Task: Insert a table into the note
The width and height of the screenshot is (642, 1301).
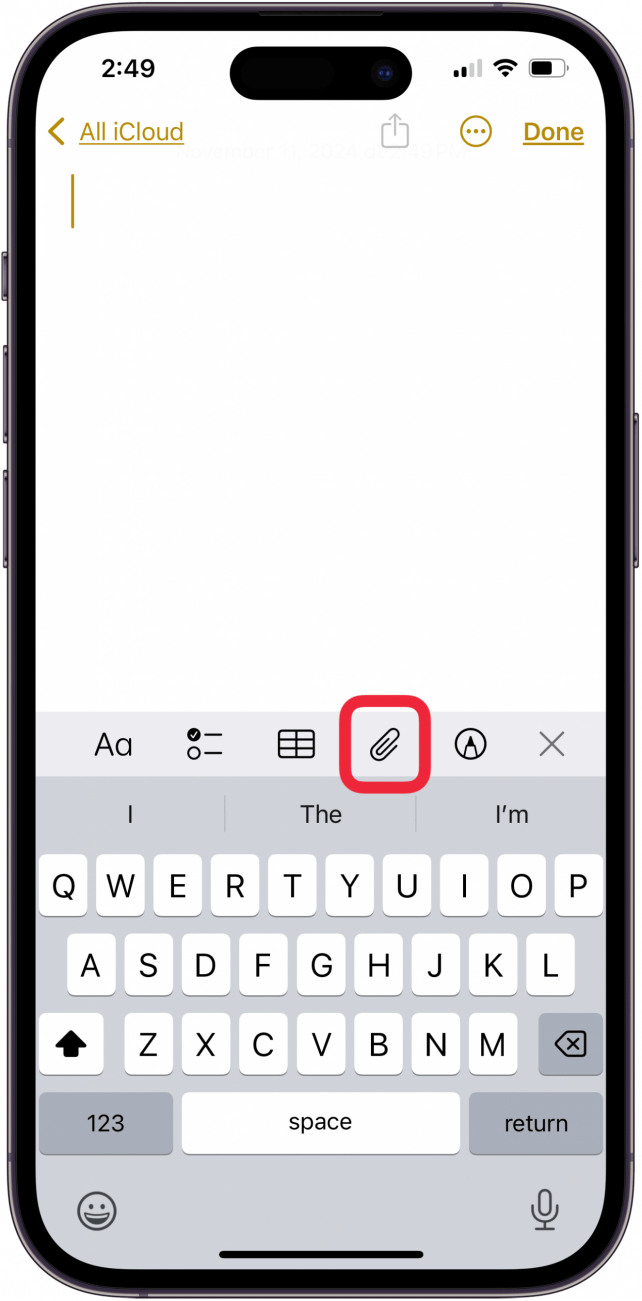Action: click(296, 744)
